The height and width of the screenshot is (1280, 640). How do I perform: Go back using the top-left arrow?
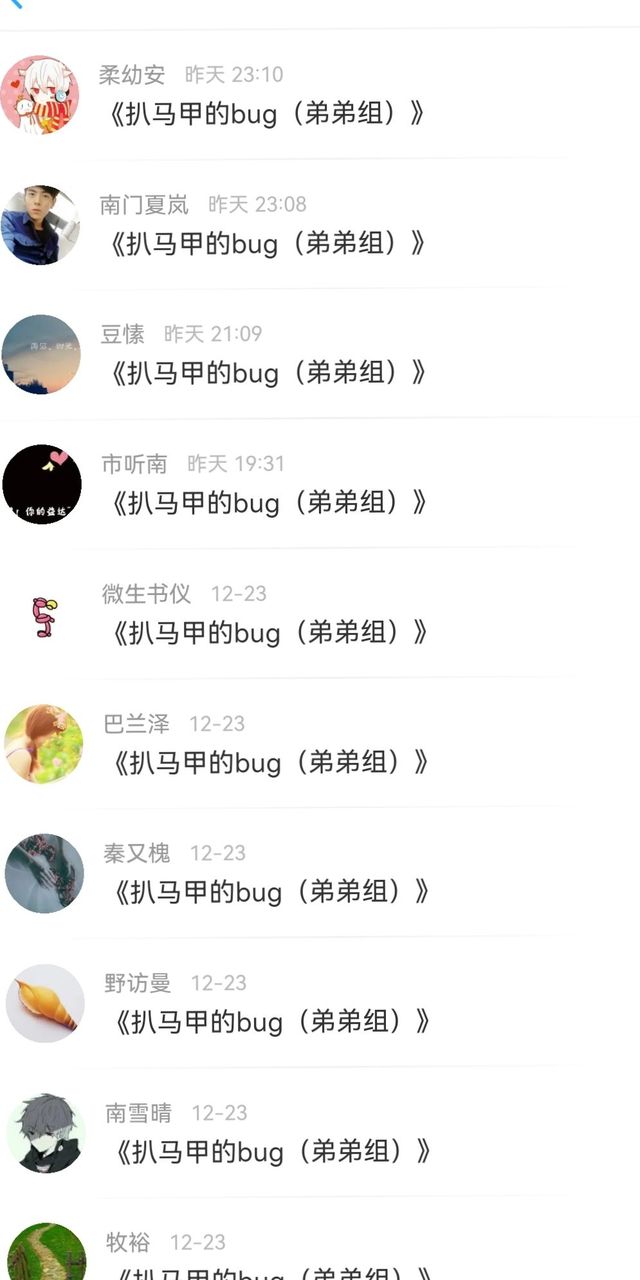coord(14,3)
